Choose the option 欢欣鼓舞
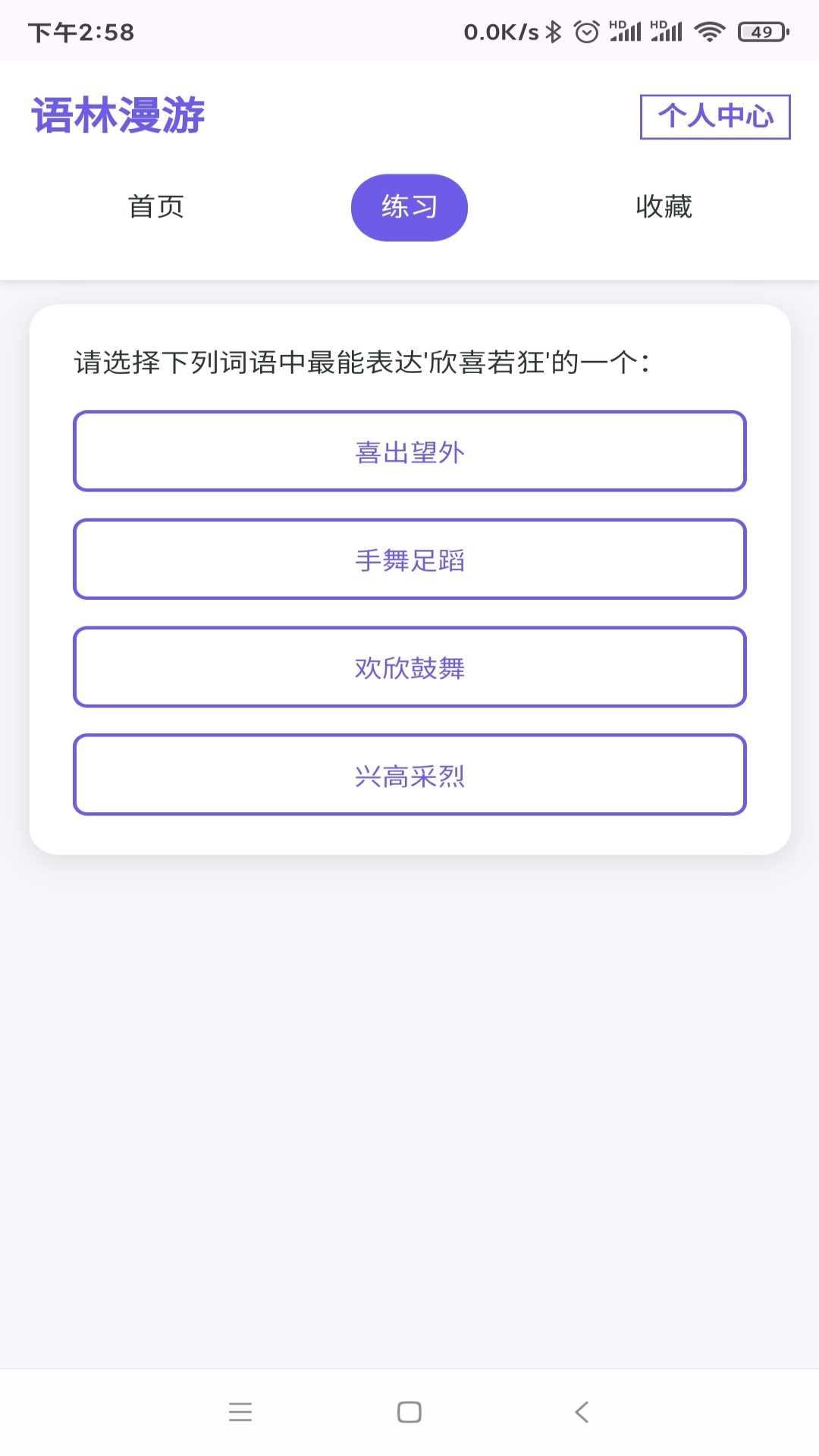This screenshot has height=1456, width=819. pyautogui.click(x=409, y=667)
